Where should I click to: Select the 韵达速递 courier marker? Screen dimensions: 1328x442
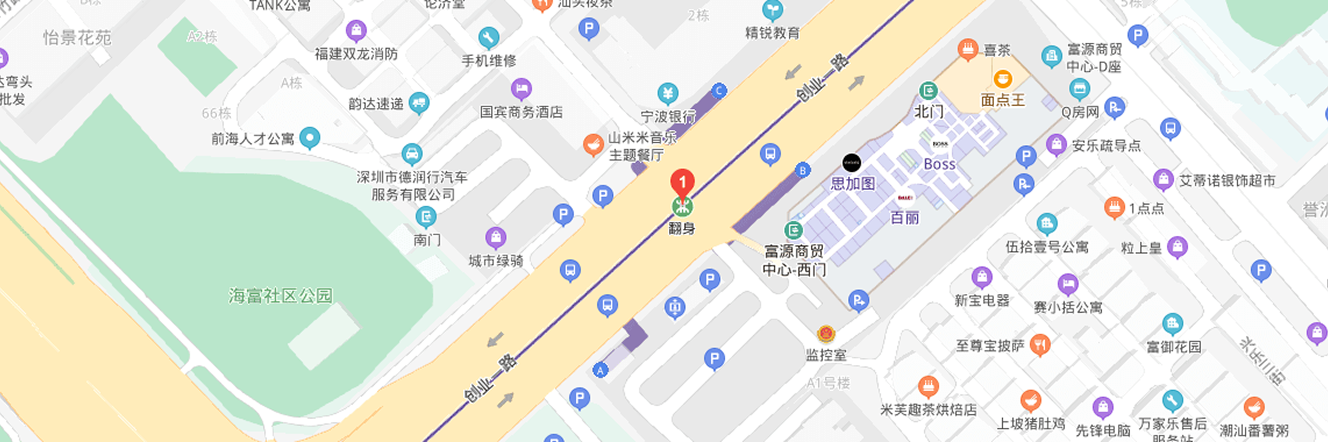(419, 102)
